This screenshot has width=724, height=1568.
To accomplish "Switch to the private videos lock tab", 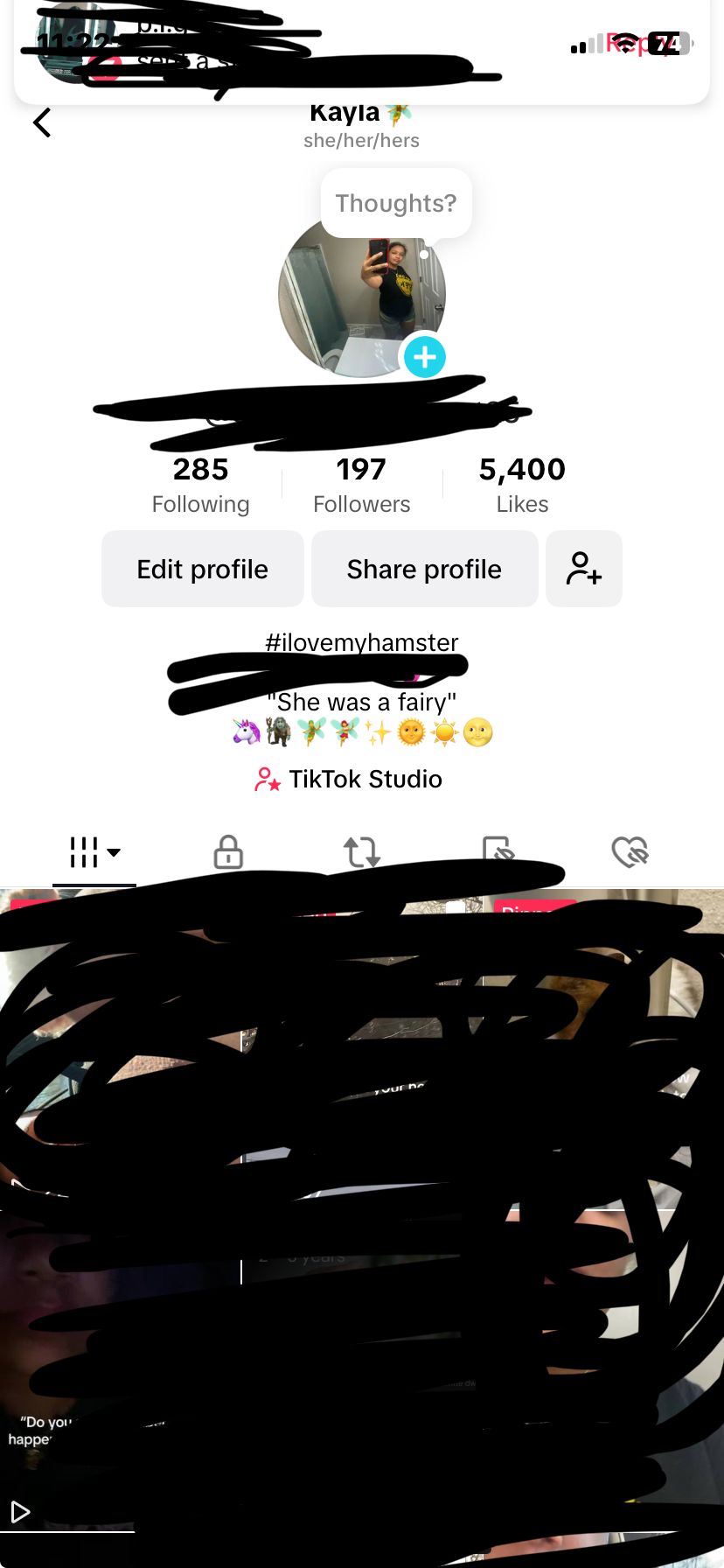I will (228, 851).
